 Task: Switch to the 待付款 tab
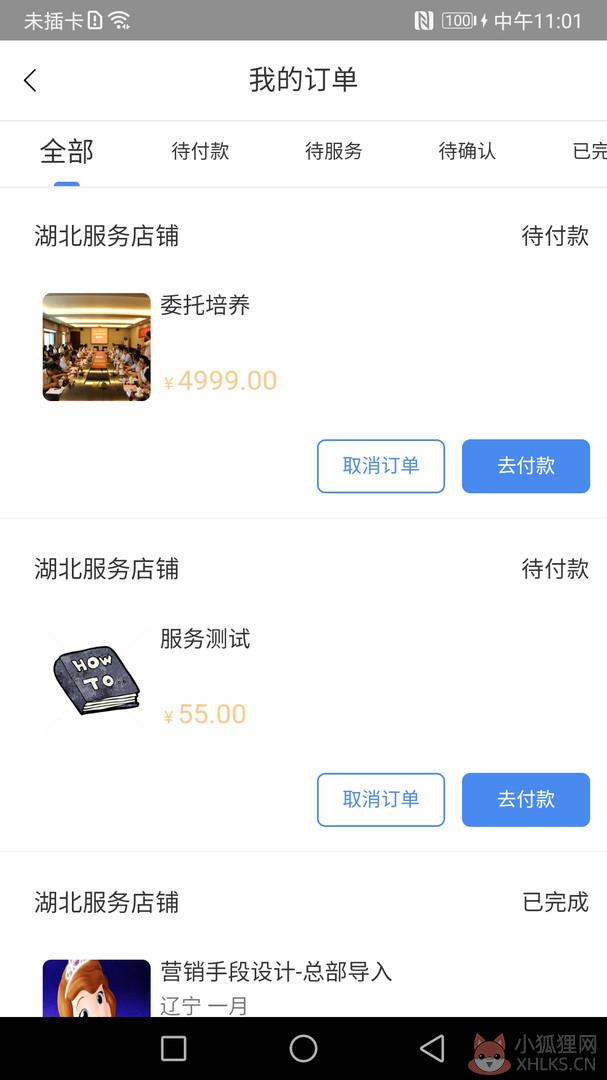(x=200, y=151)
